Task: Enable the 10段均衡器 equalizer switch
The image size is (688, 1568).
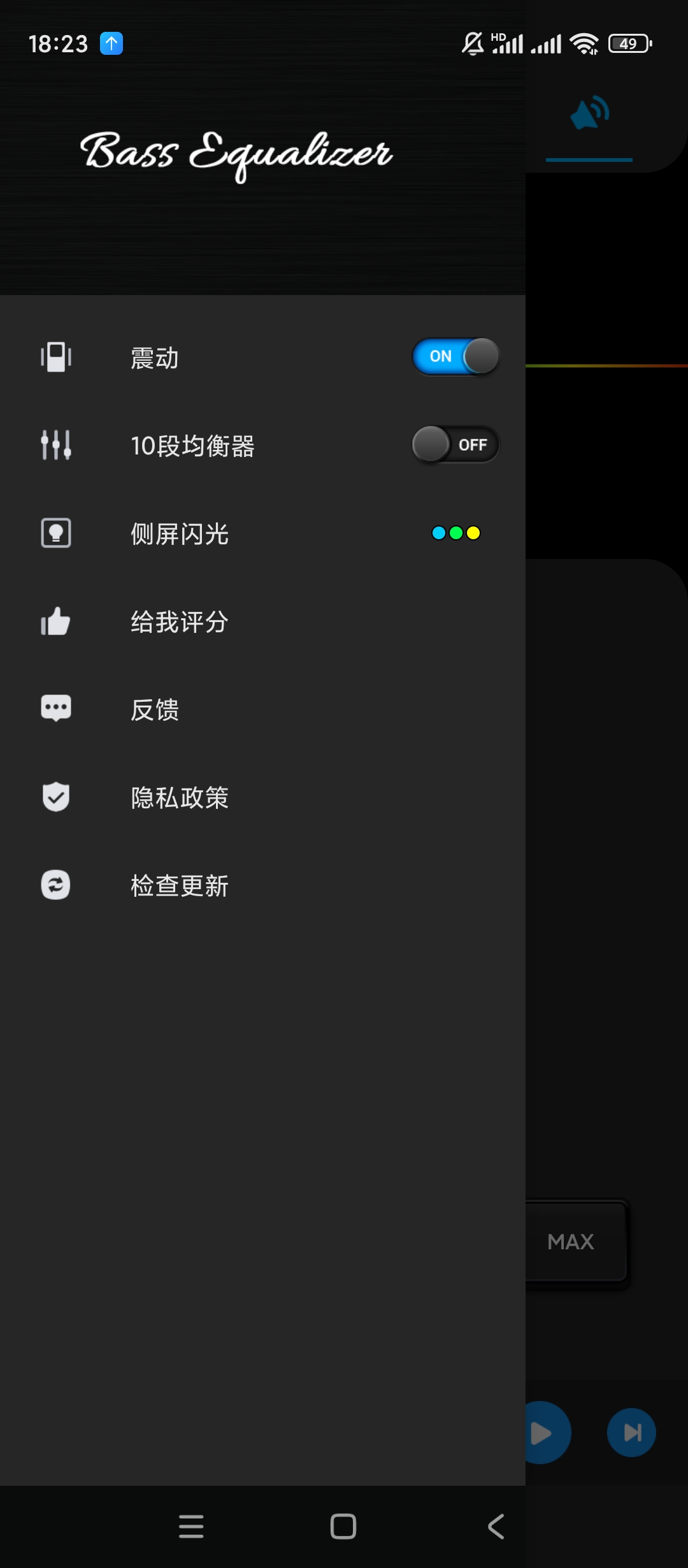Action: [455, 444]
